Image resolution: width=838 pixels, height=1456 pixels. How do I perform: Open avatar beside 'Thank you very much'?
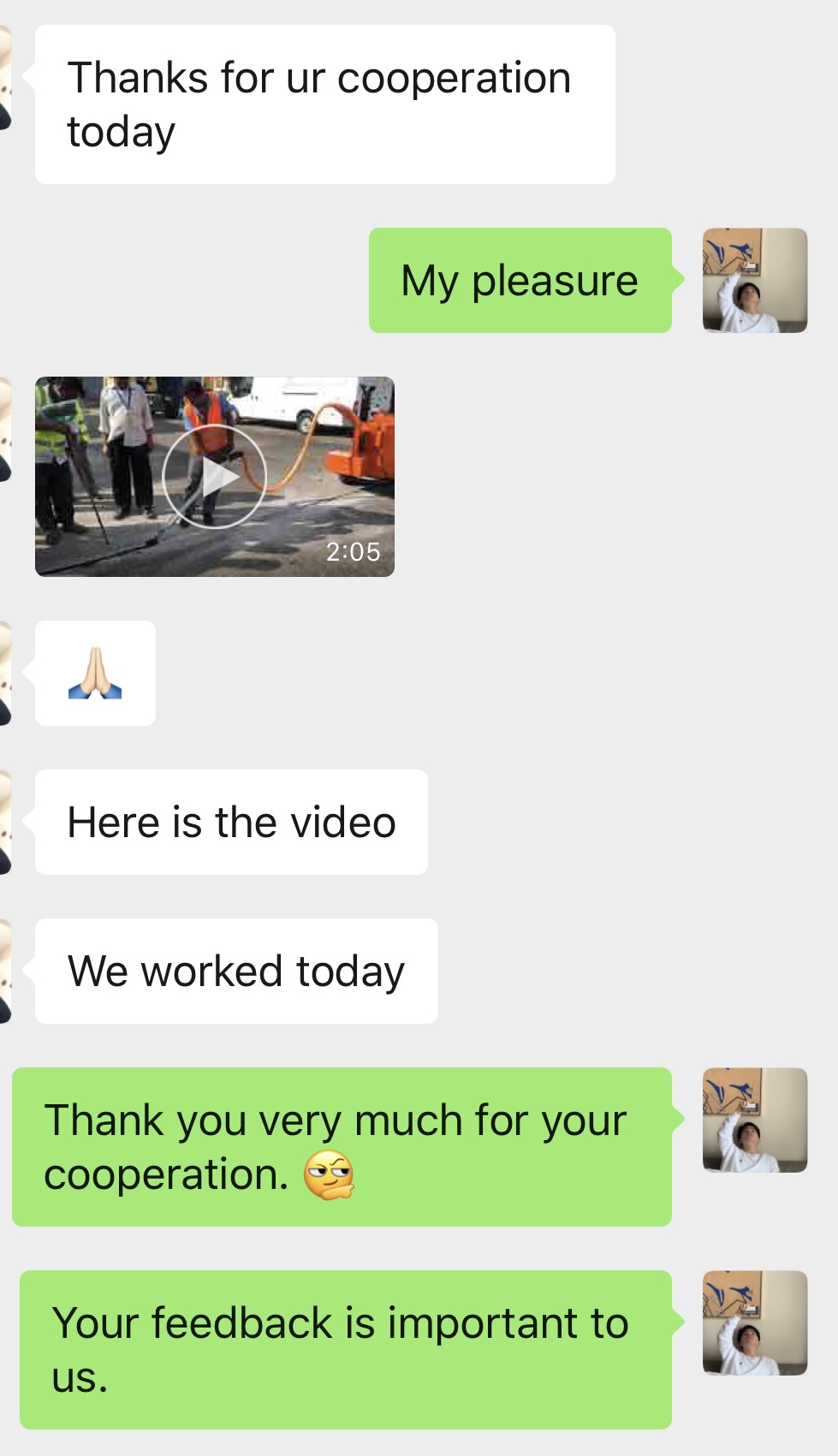[754, 1120]
